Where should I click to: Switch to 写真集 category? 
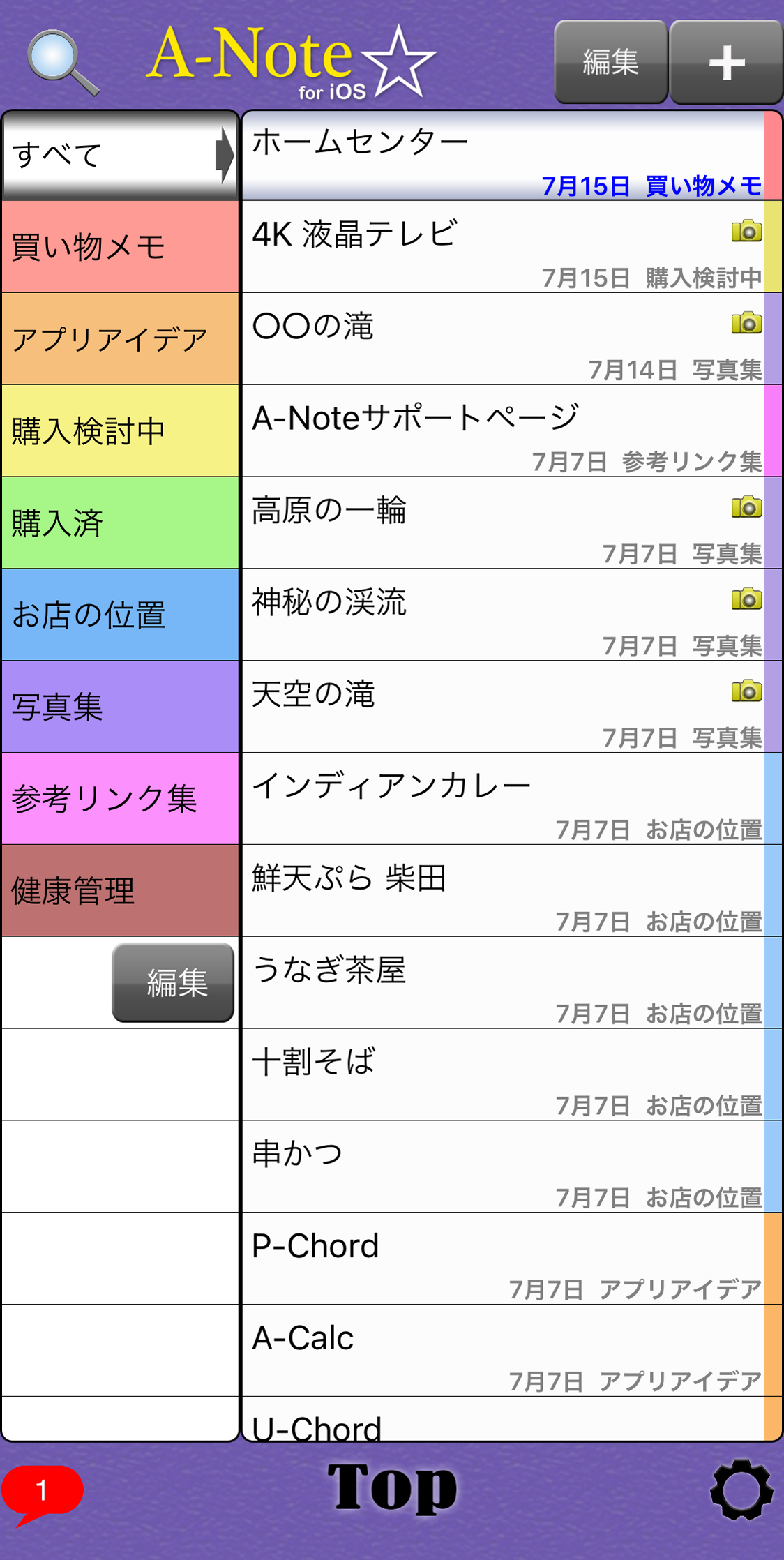point(121,707)
